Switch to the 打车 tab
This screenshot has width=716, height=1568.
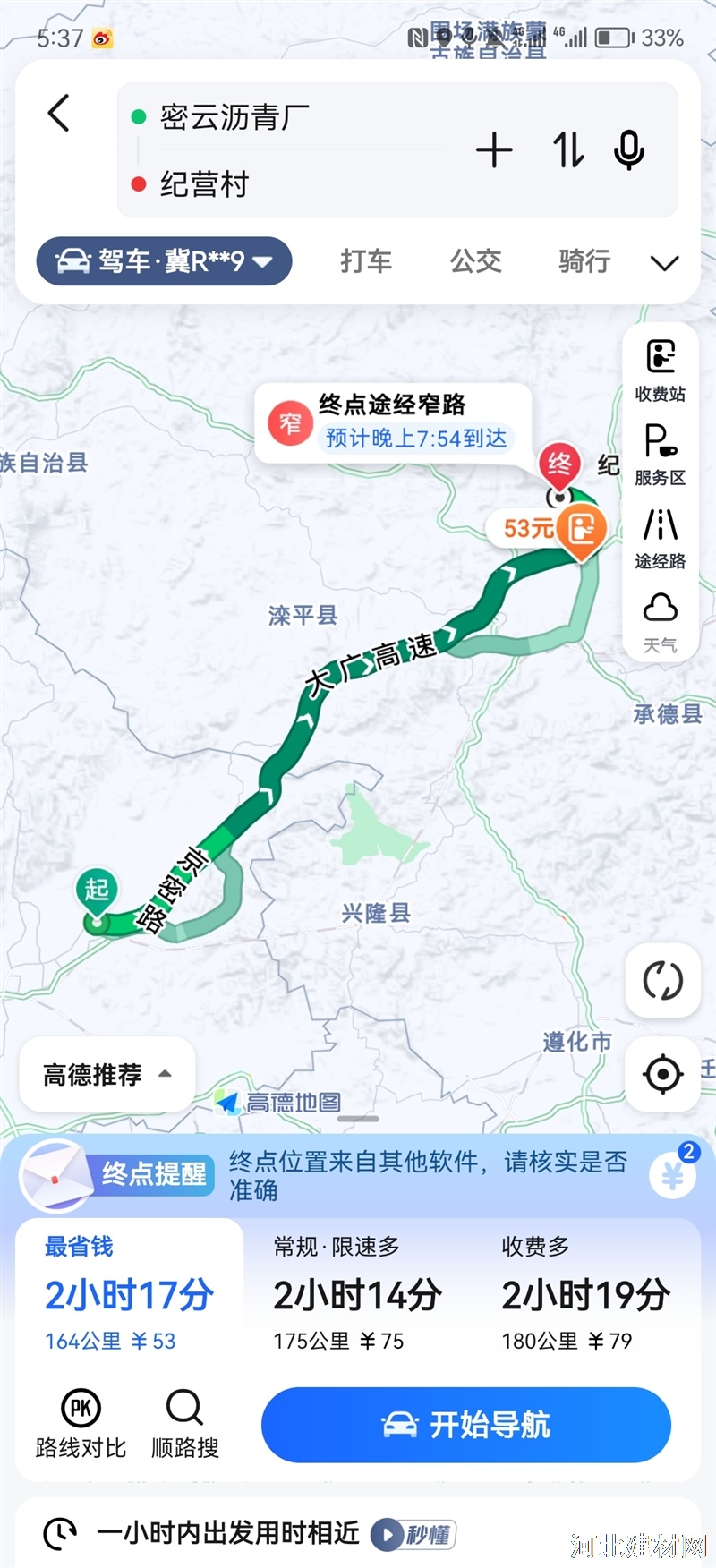click(x=366, y=261)
